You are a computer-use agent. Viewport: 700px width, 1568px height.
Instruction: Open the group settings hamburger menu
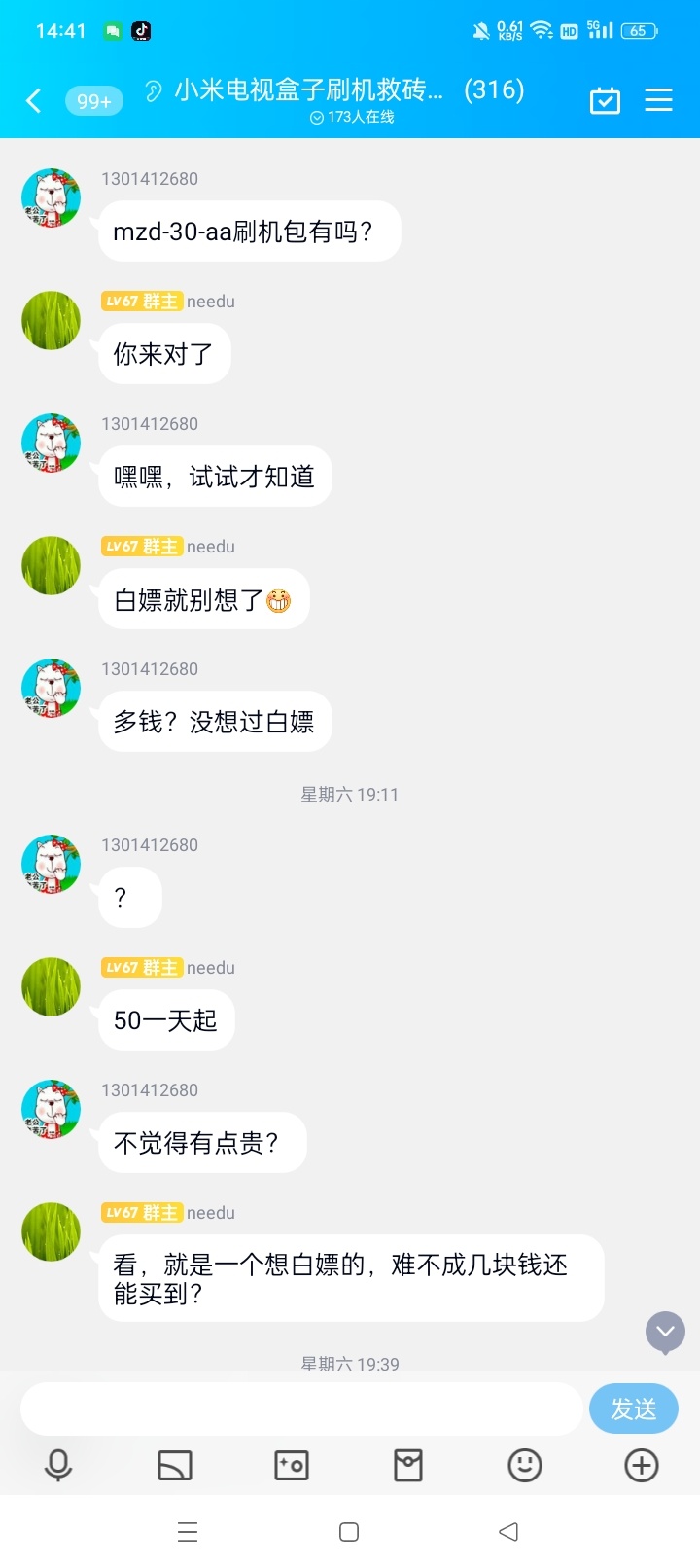click(x=658, y=100)
